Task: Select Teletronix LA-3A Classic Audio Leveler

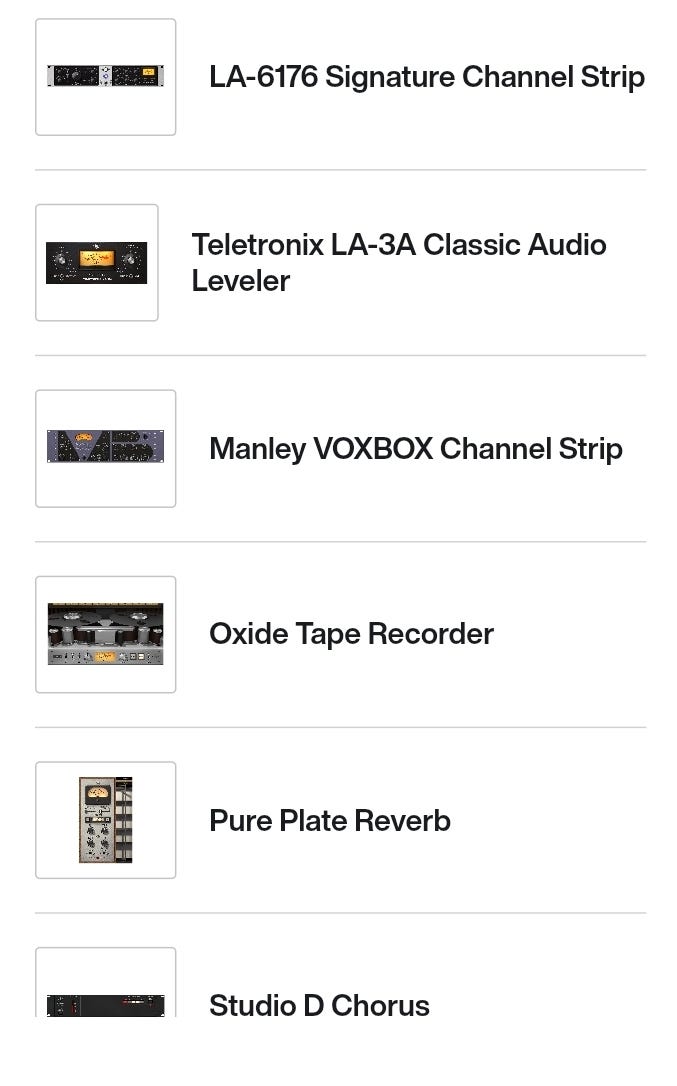Action: (398, 262)
